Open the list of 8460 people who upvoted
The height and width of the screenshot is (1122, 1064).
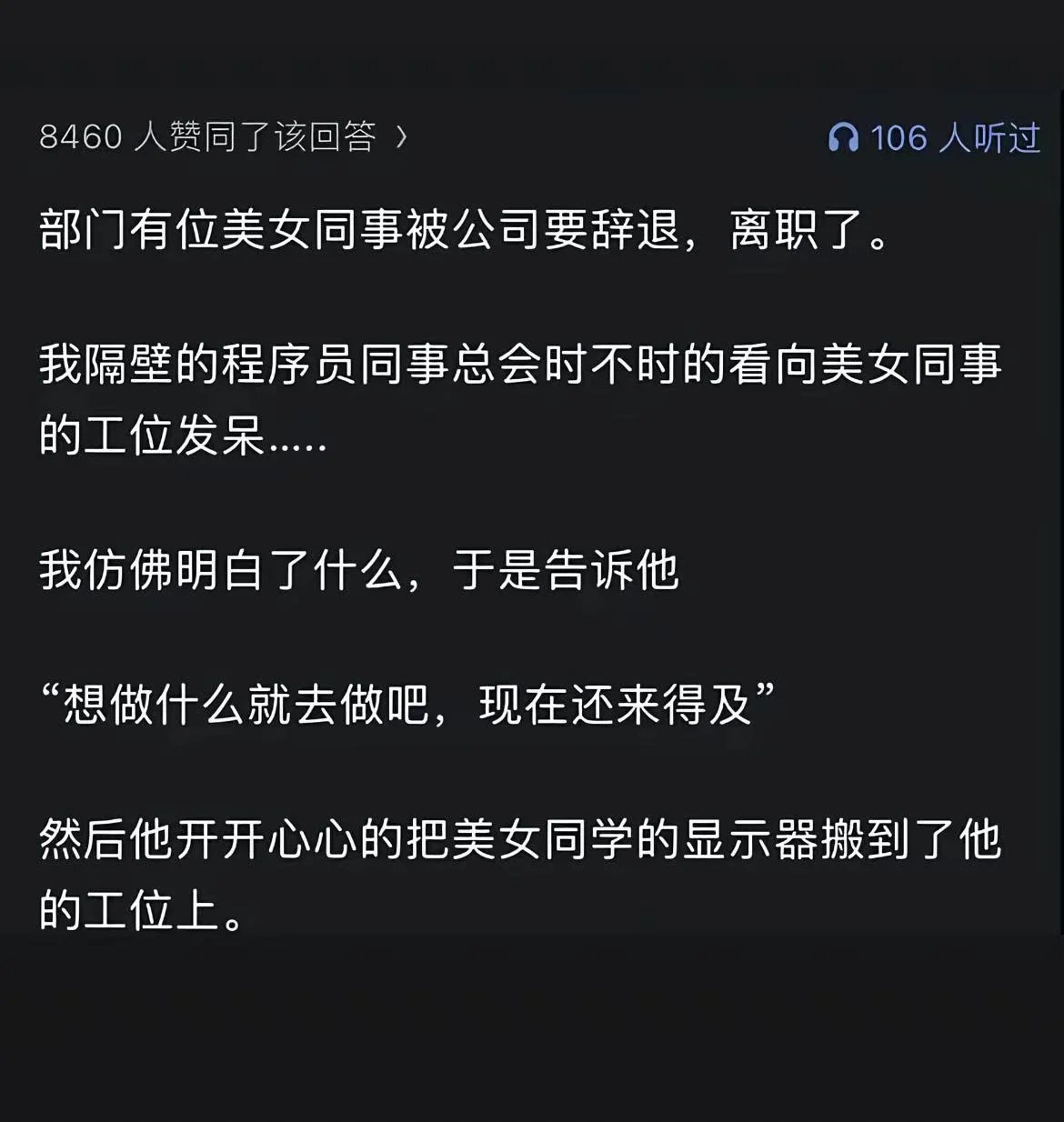(224, 137)
